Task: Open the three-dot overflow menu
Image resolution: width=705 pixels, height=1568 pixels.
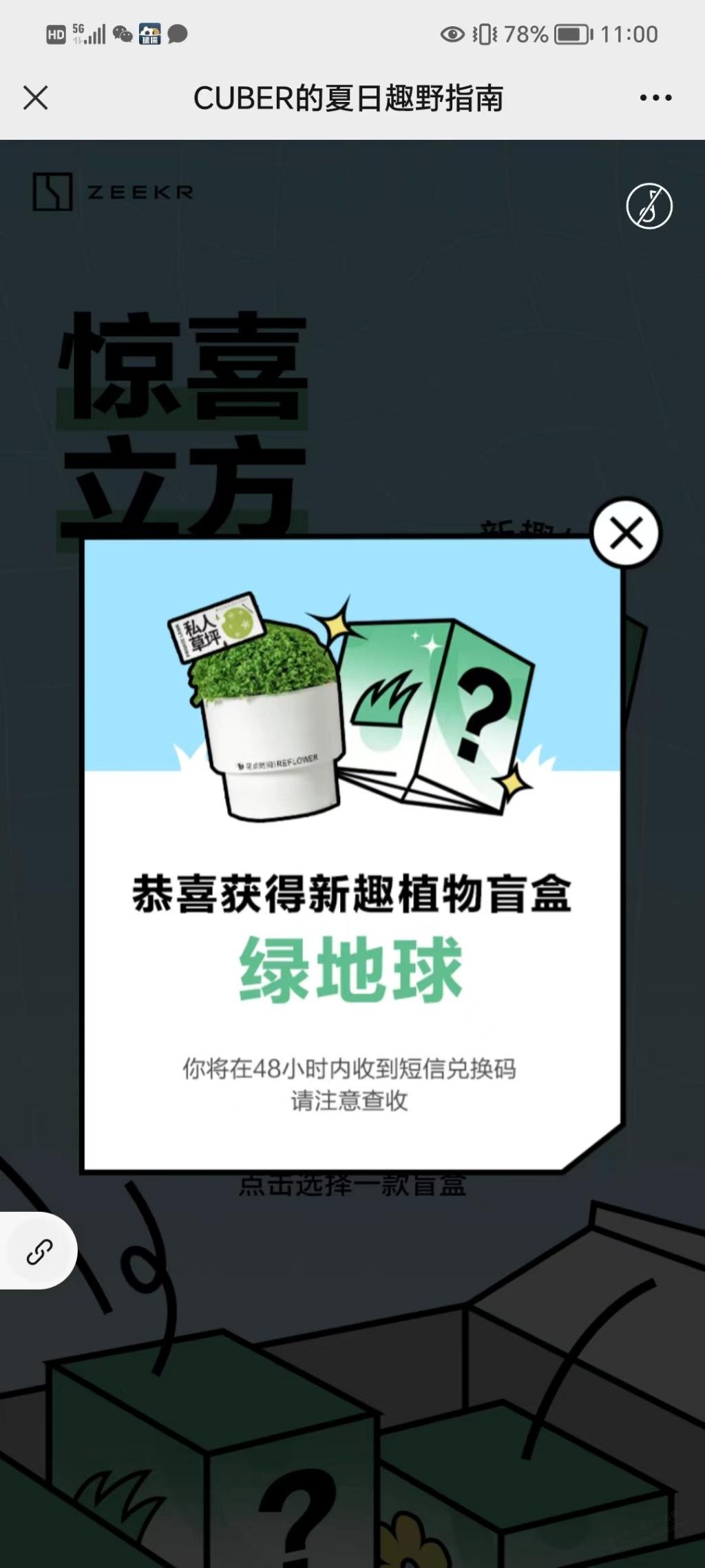Action: click(x=655, y=98)
